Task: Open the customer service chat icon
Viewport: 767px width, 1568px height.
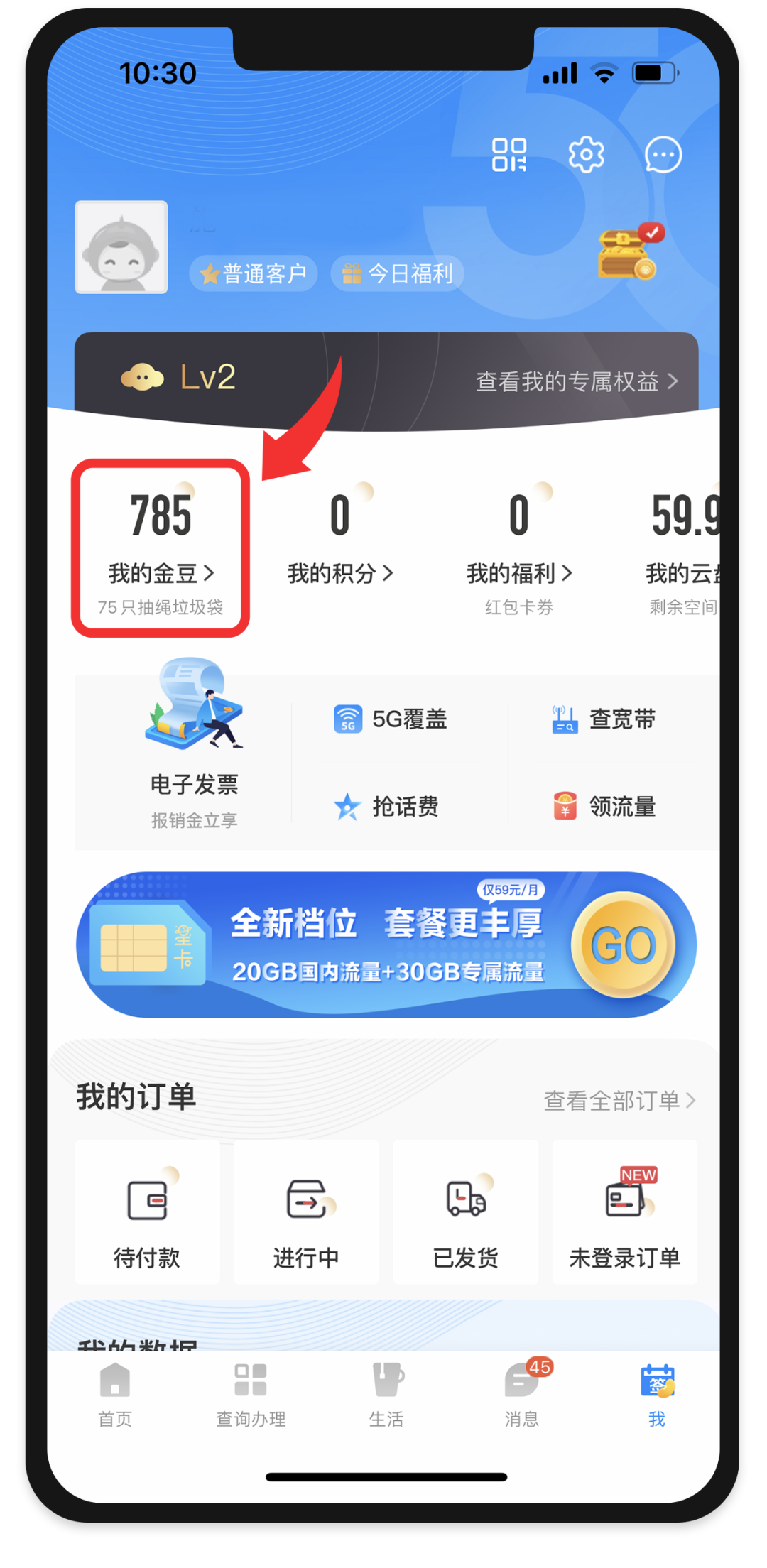Action: (663, 155)
